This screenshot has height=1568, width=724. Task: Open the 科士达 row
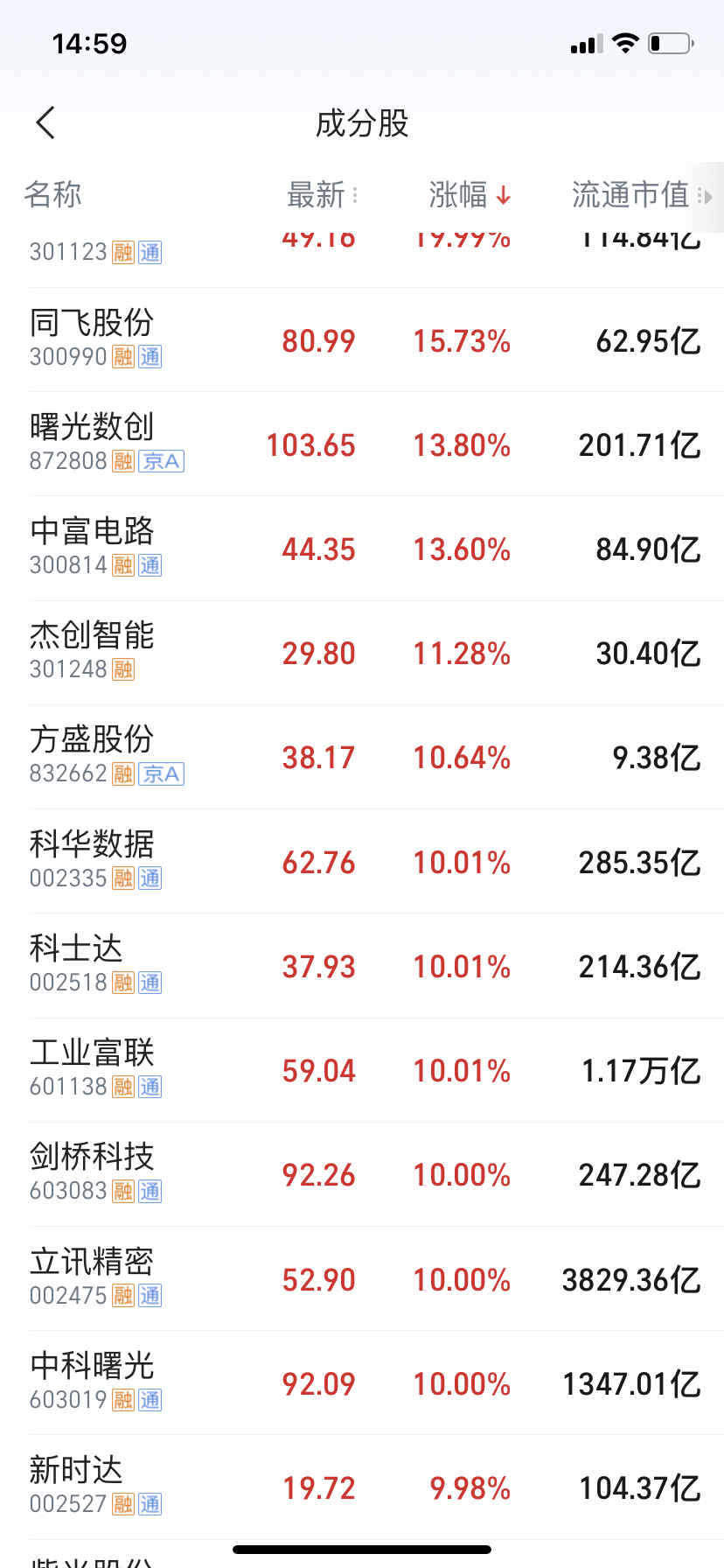pos(362,966)
